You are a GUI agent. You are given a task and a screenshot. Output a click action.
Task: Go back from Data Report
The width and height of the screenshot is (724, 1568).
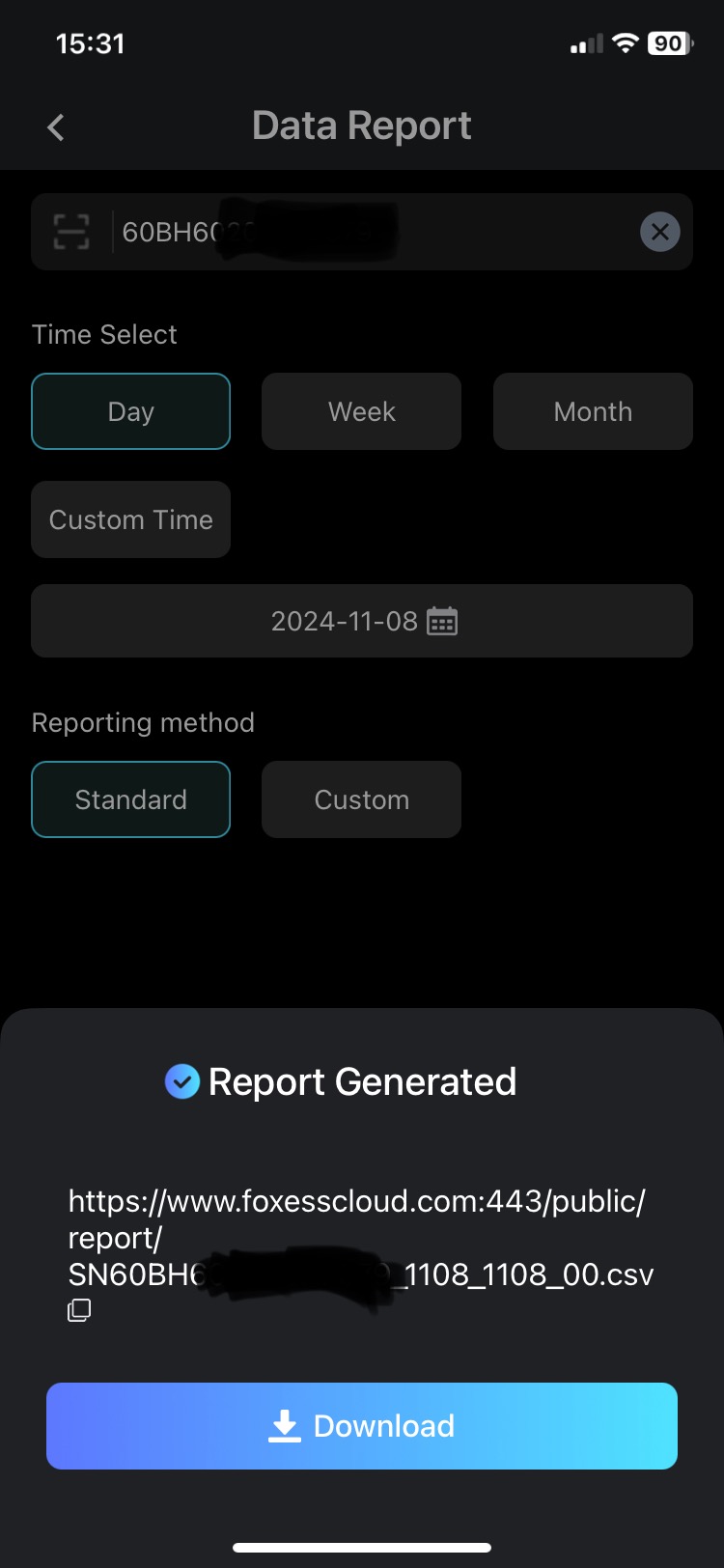click(56, 127)
